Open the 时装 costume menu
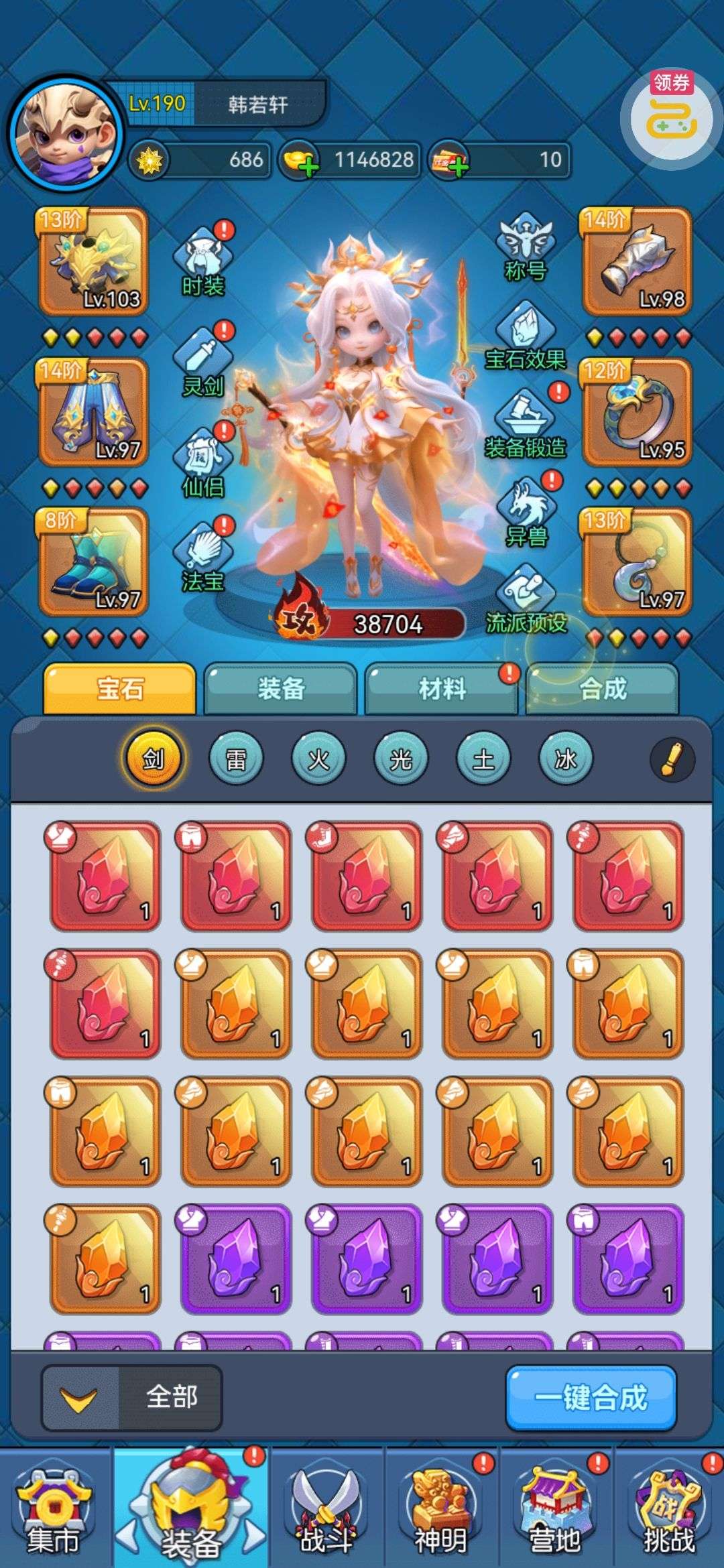Image resolution: width=724 pixels, height=1568 pixels. click(x=203, y=262)
